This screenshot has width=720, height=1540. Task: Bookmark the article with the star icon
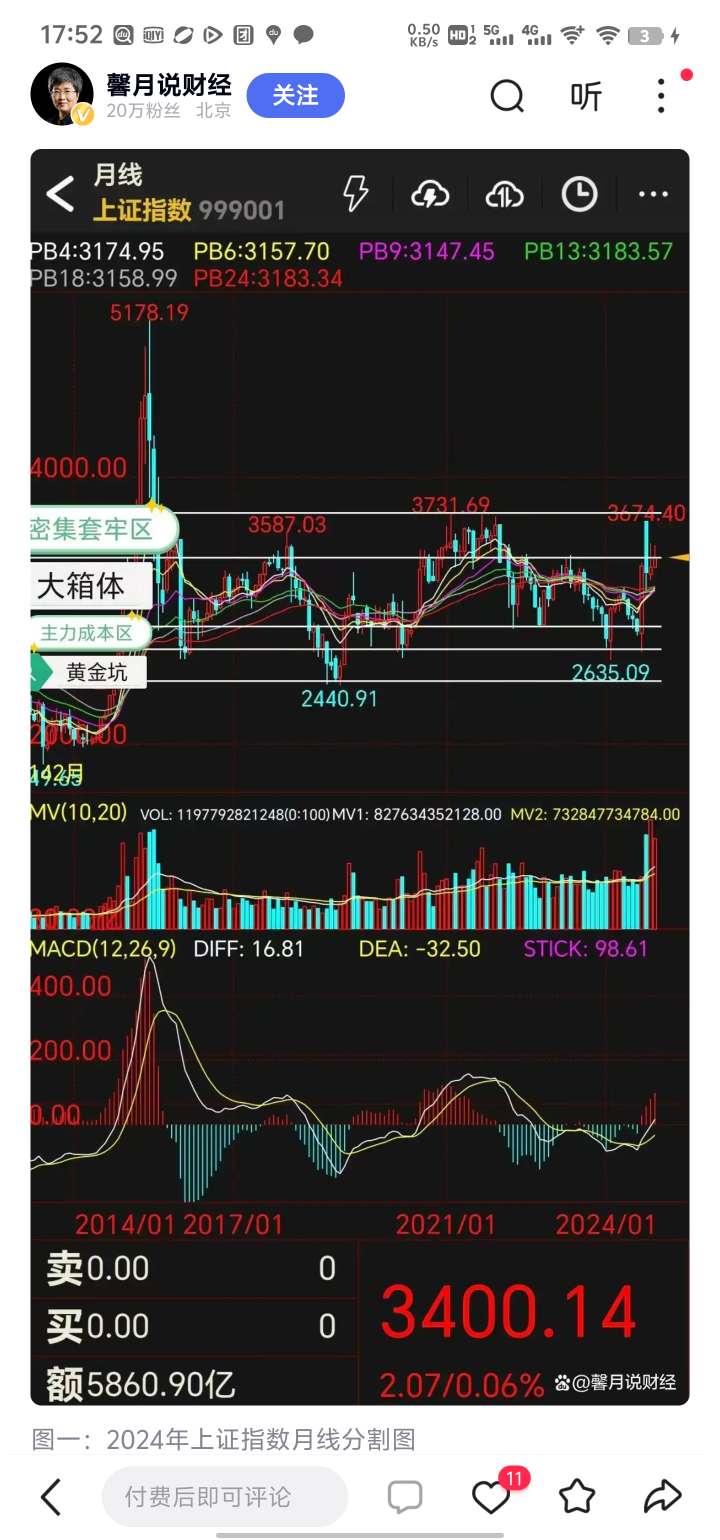(577, 1497)
